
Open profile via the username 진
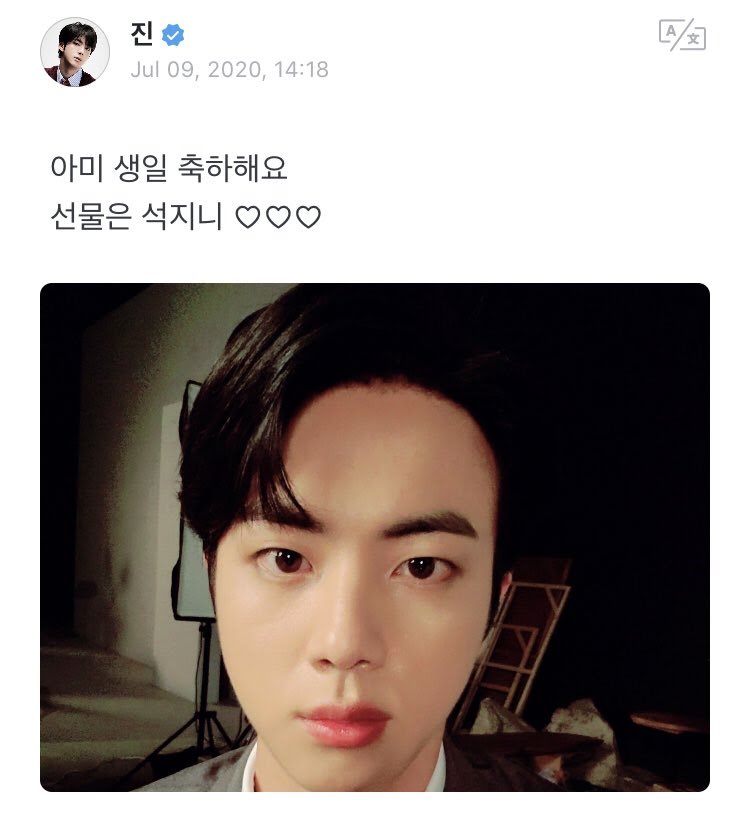pyautogui.click(x=142, y=35)
